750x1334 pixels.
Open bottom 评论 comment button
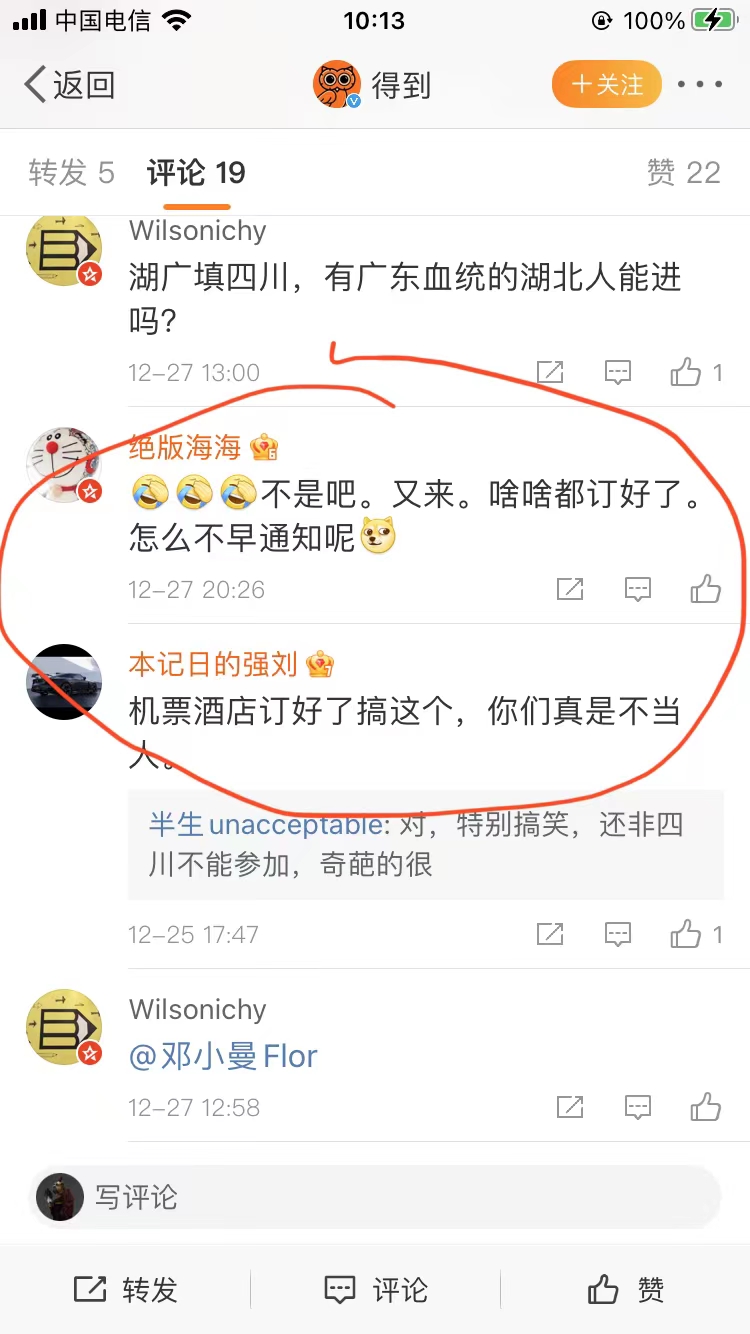click(375, 1290)
